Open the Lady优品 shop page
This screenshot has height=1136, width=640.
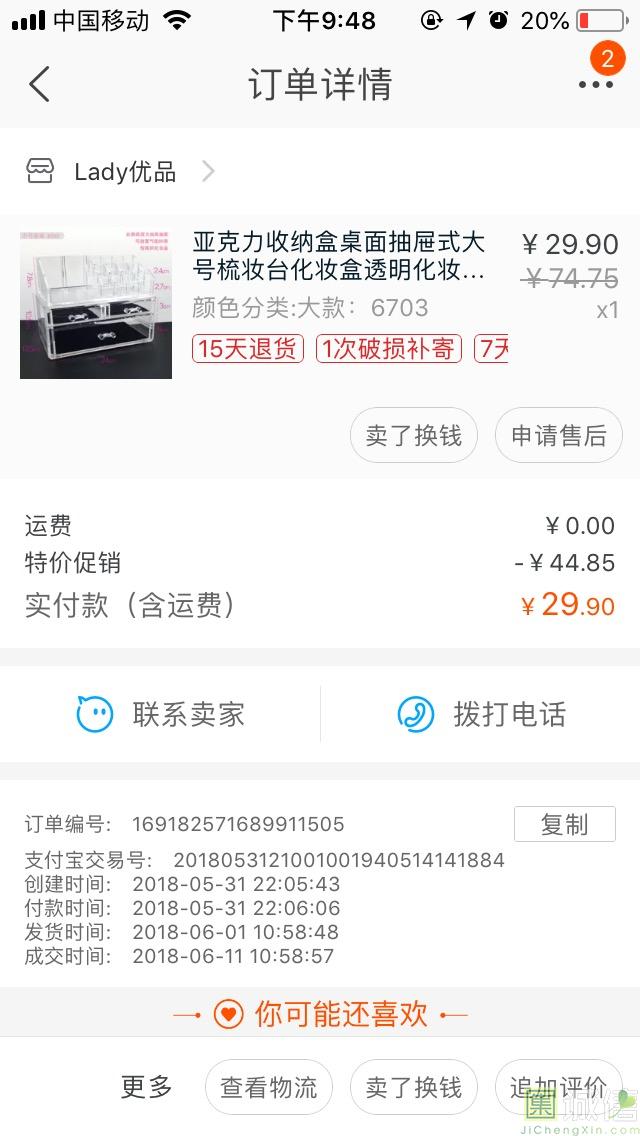[x=126, y=172]
